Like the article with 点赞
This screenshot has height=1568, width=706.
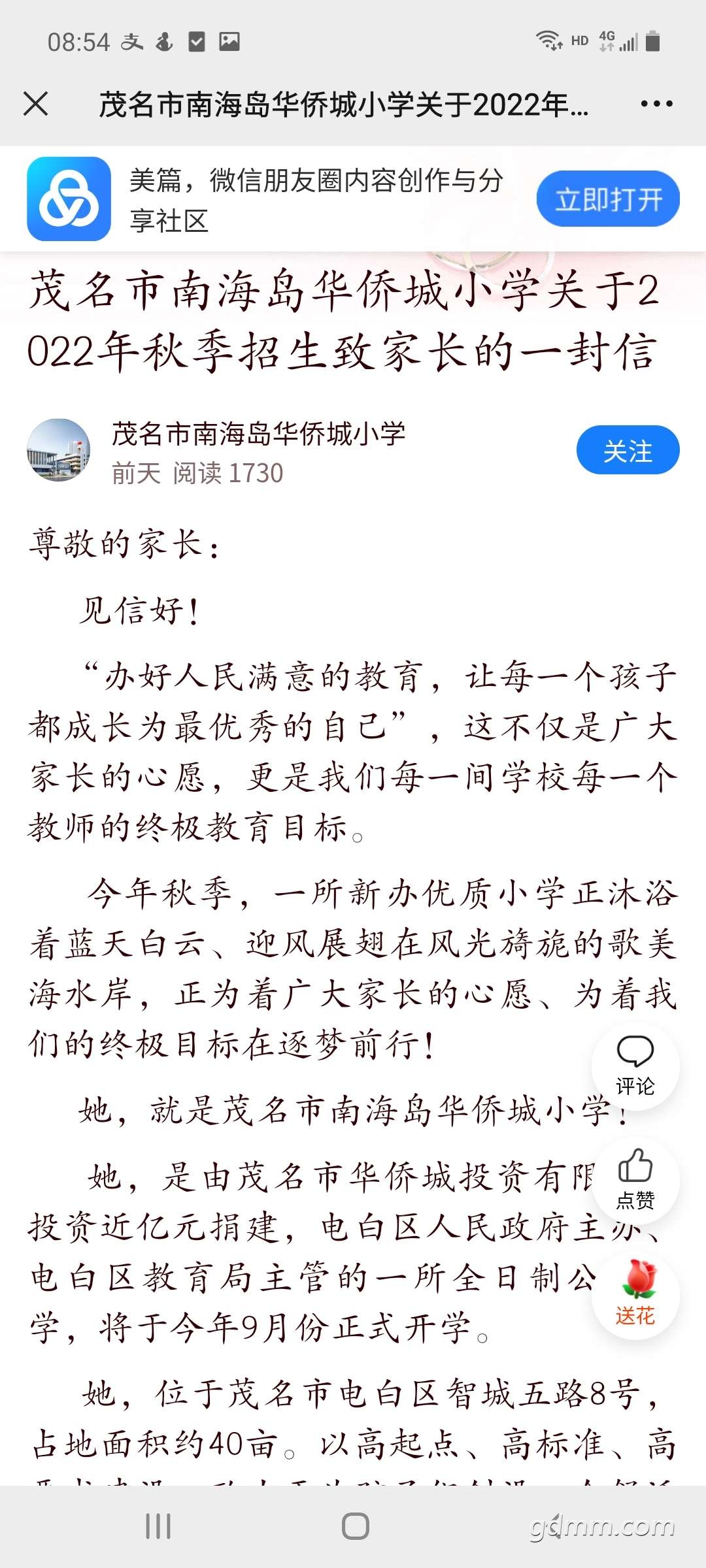[x=635, y=1180]
